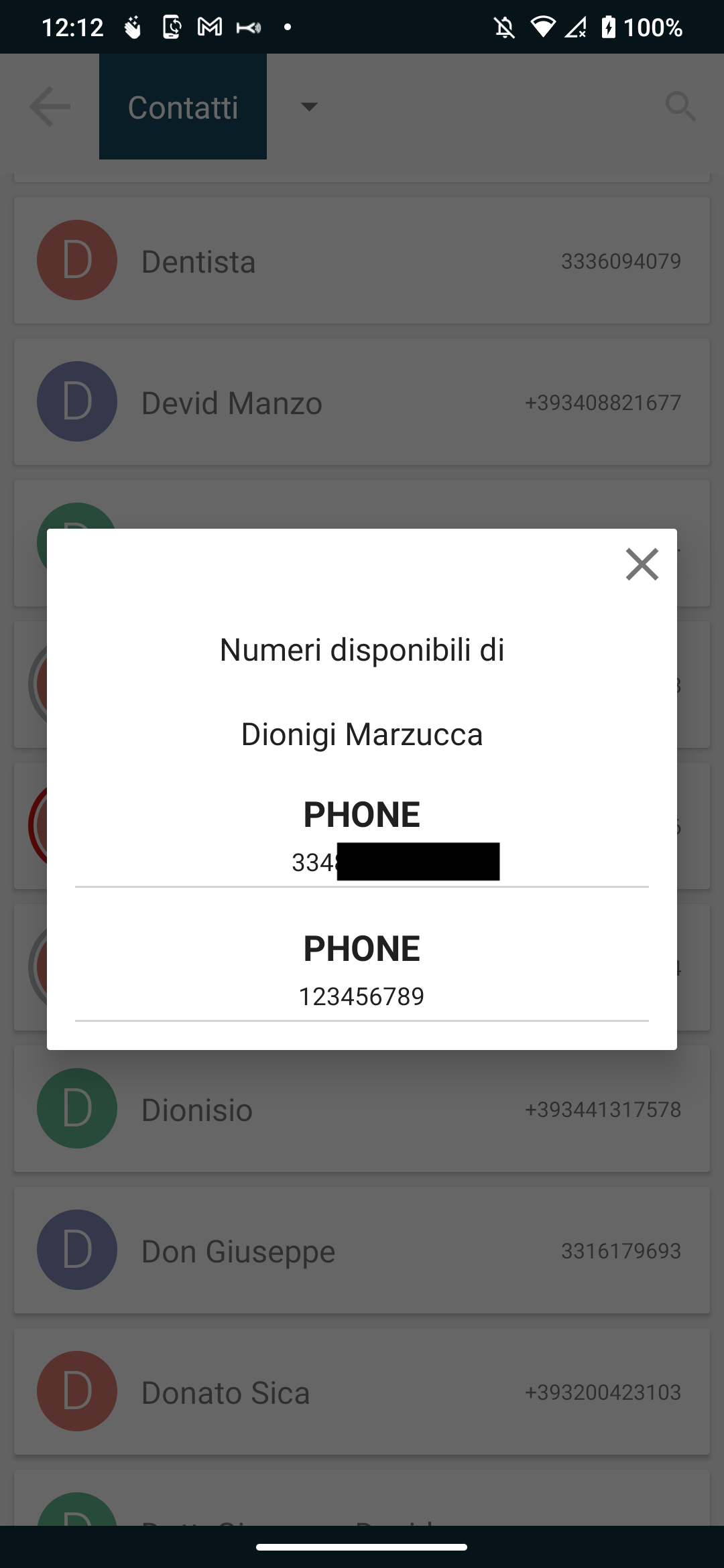Choose the first phone number starting with 334
This screenshot has height=1568, width=724.
pyautogui.click(x=362, y=836)
